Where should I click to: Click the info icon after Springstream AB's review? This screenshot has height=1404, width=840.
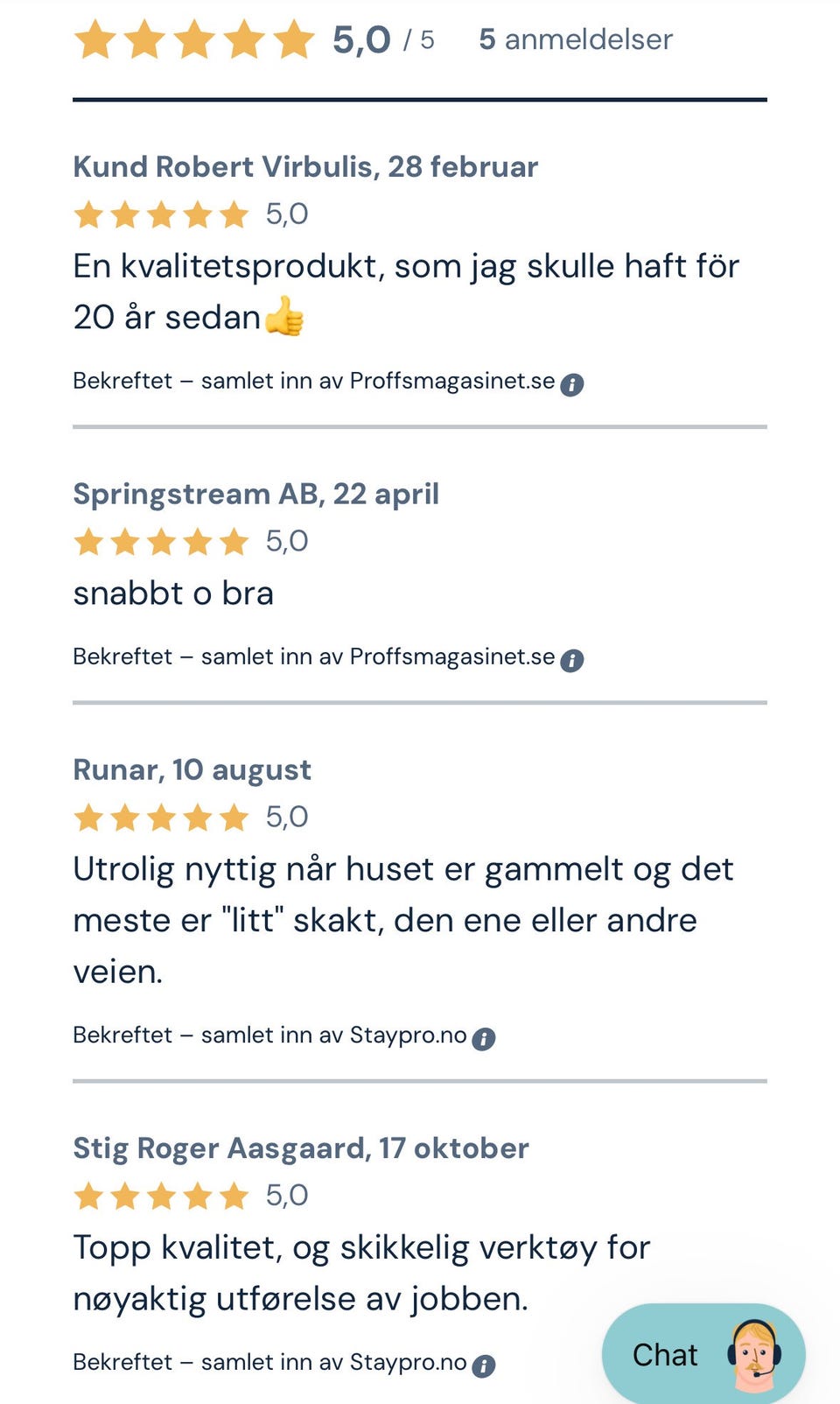click(574, 659)
